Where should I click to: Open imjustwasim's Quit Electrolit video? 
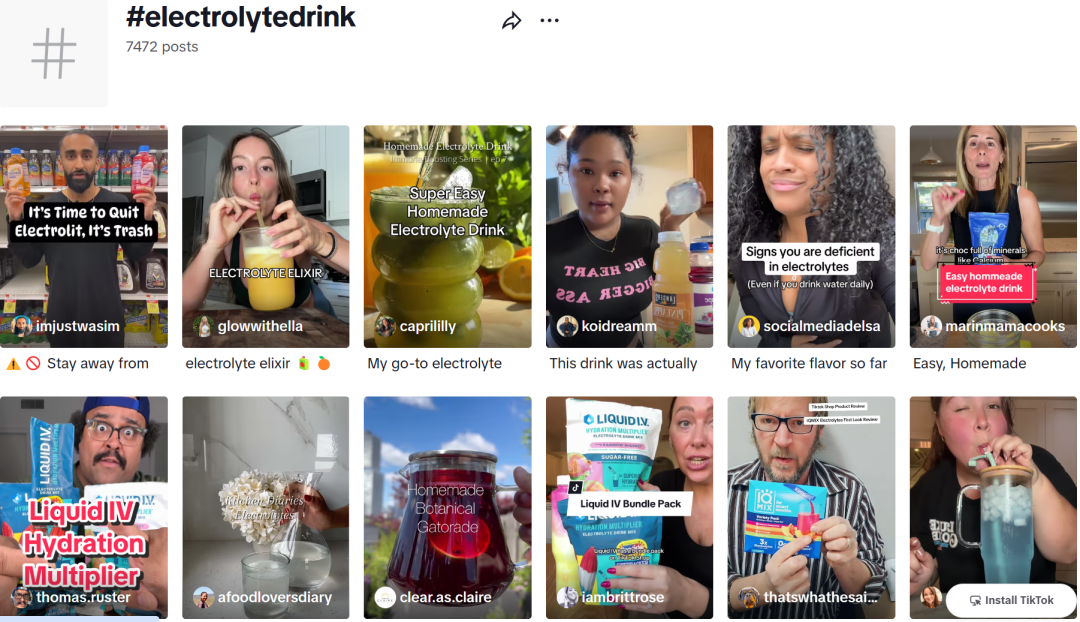84,235
